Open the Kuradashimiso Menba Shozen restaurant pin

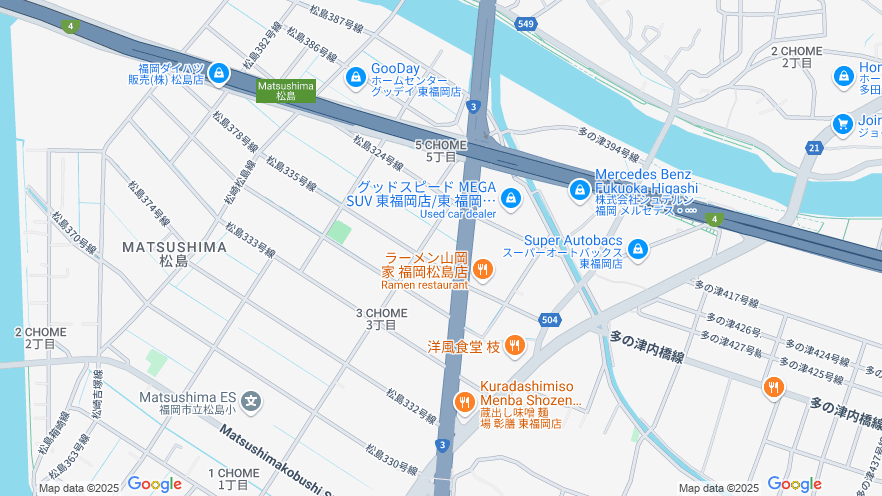click(x=464, y=403)
